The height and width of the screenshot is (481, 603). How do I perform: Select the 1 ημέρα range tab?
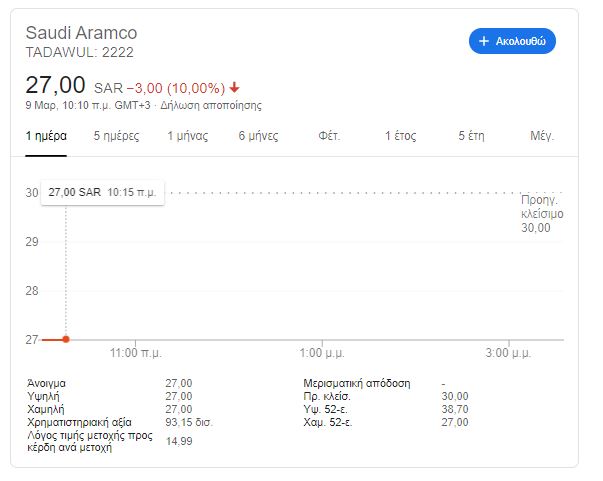(46, 136)
